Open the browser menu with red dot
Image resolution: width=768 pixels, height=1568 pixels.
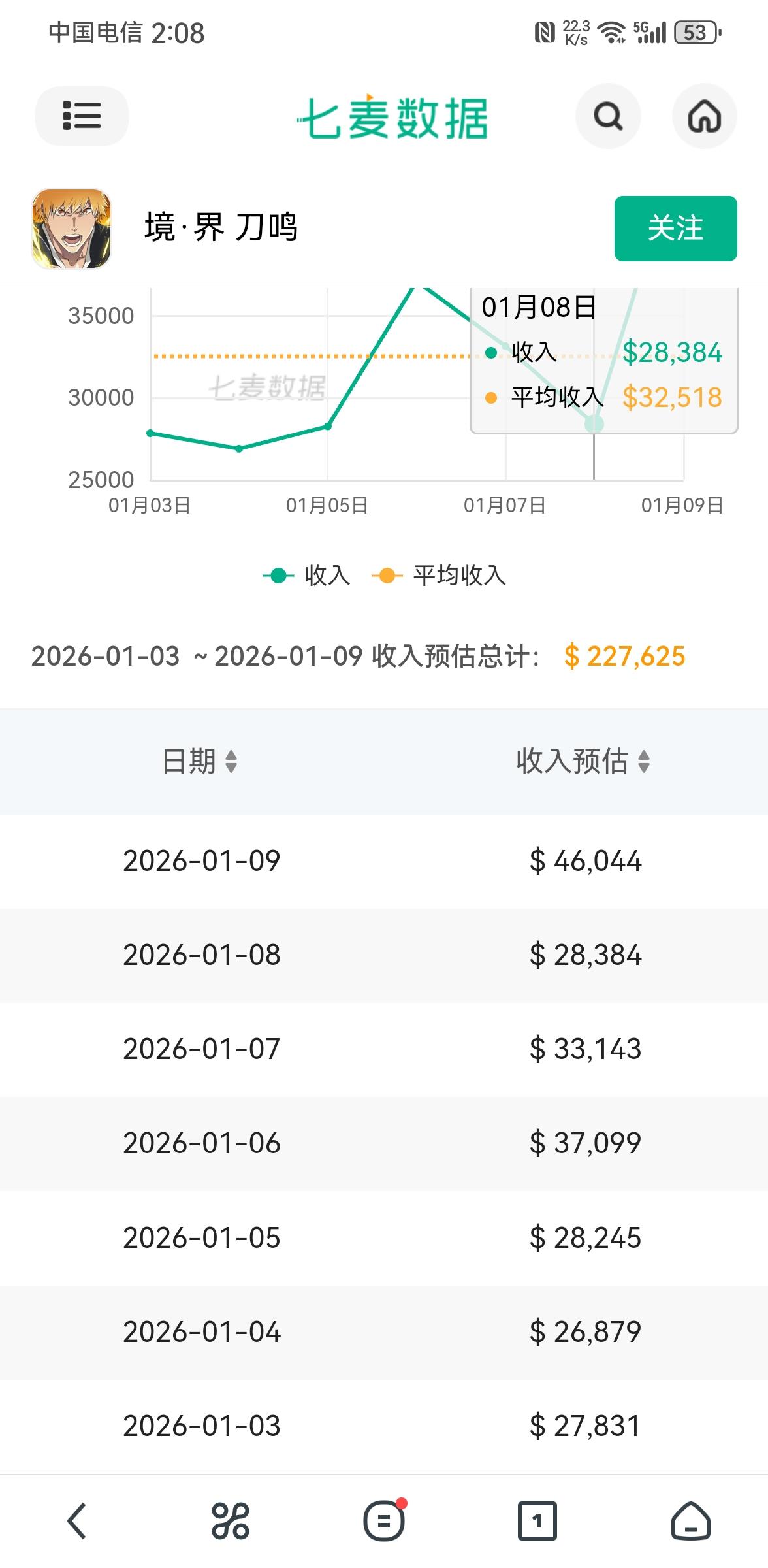click(384, 1521)
